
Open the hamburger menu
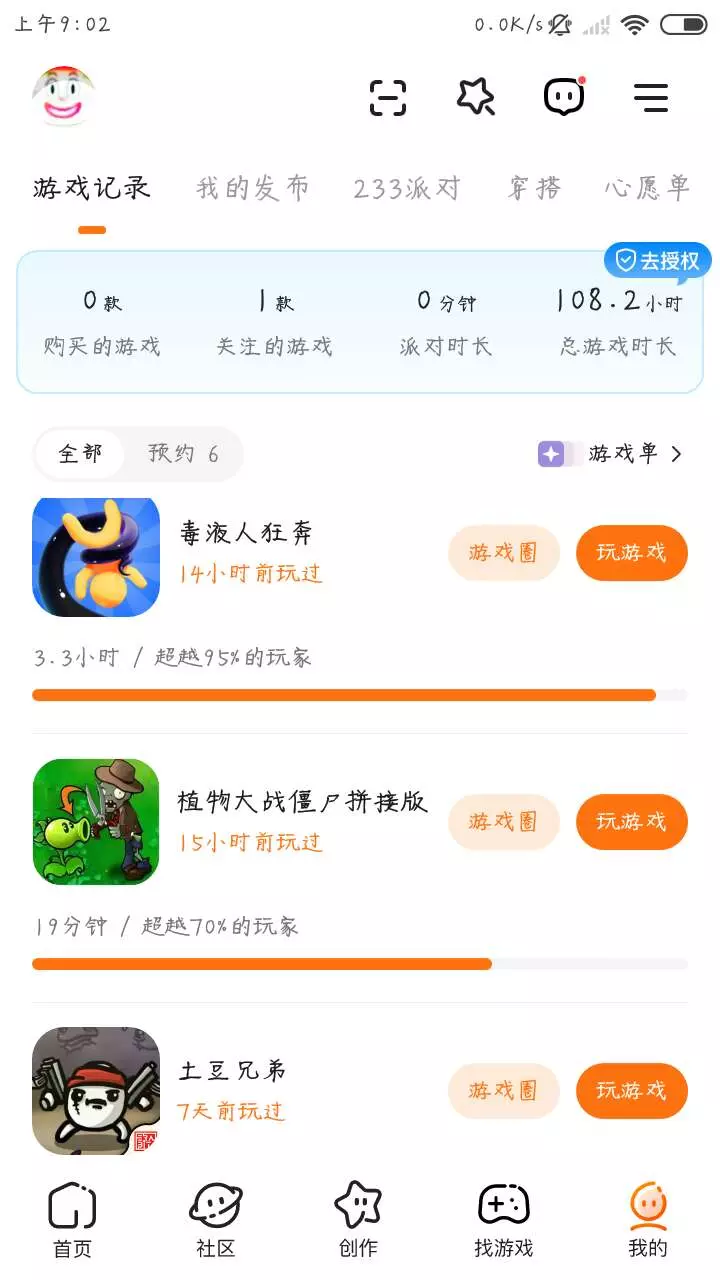tap(651, 97)
